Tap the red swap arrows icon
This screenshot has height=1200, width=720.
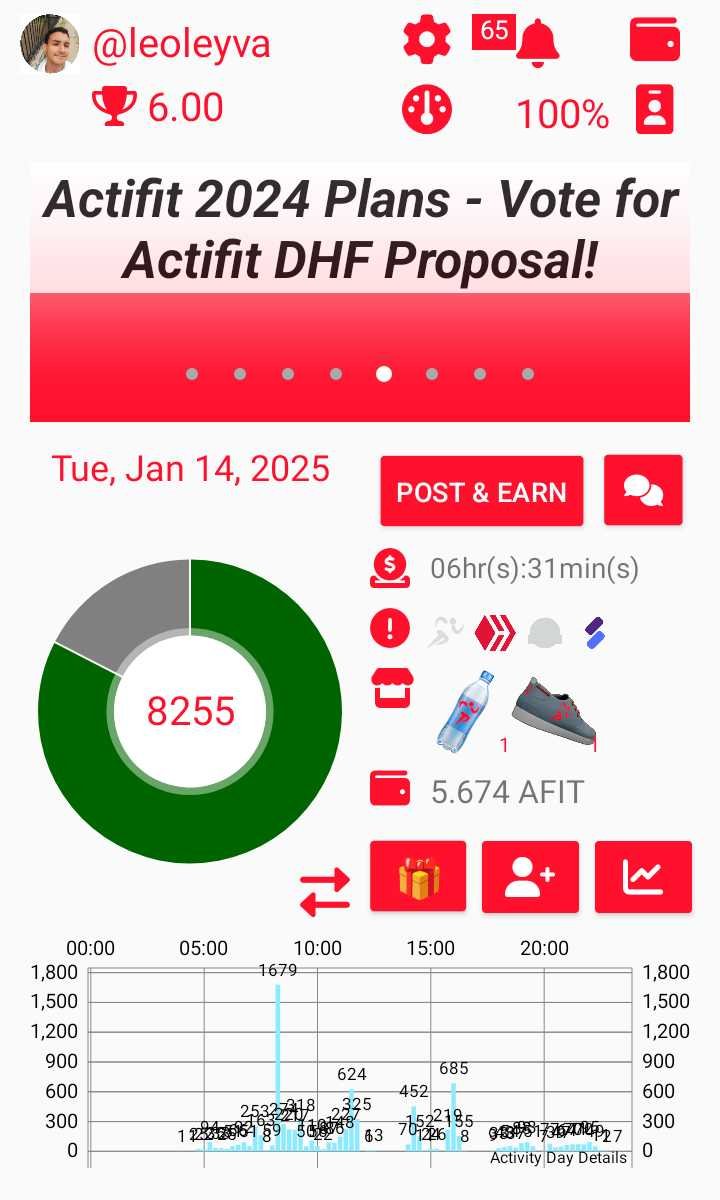coord(325,890)
